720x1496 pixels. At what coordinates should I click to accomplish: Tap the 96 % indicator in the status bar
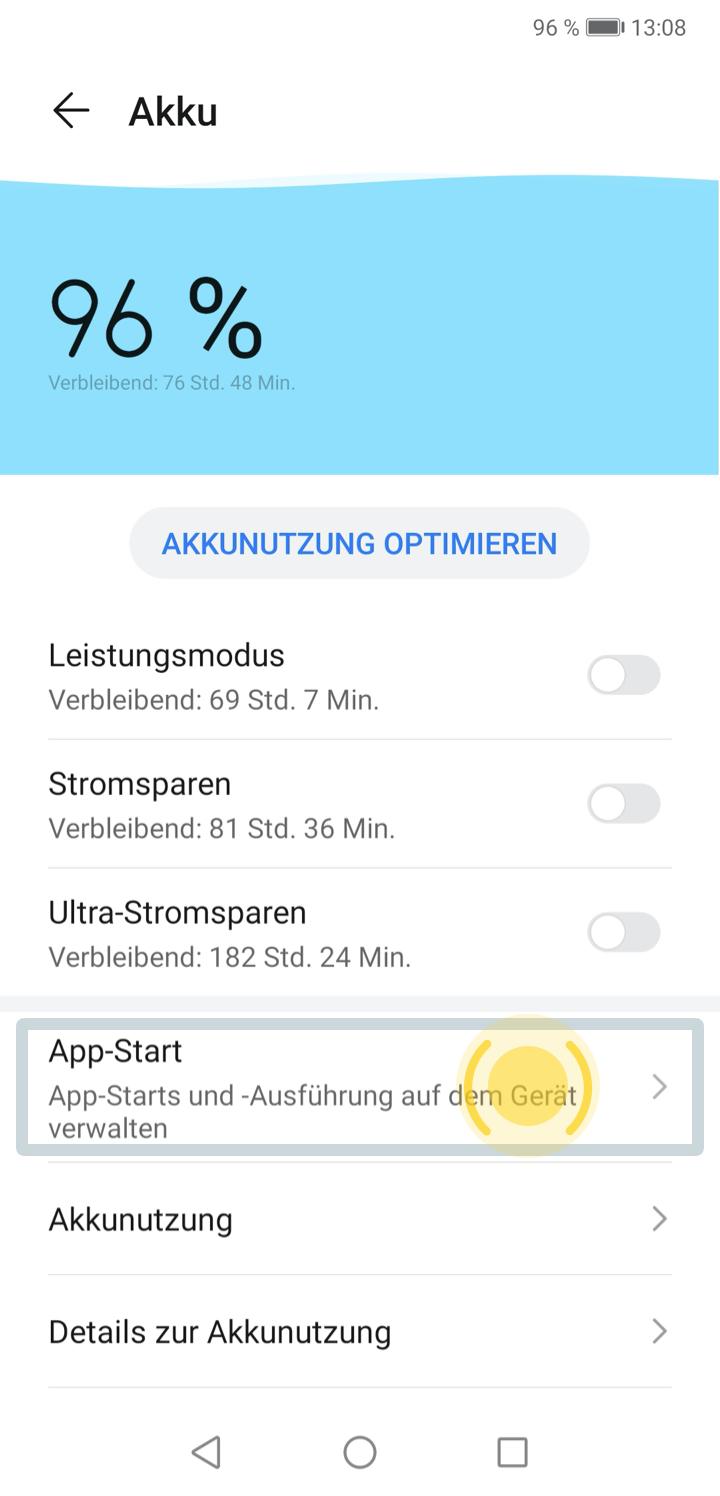(x=546, y=27)
